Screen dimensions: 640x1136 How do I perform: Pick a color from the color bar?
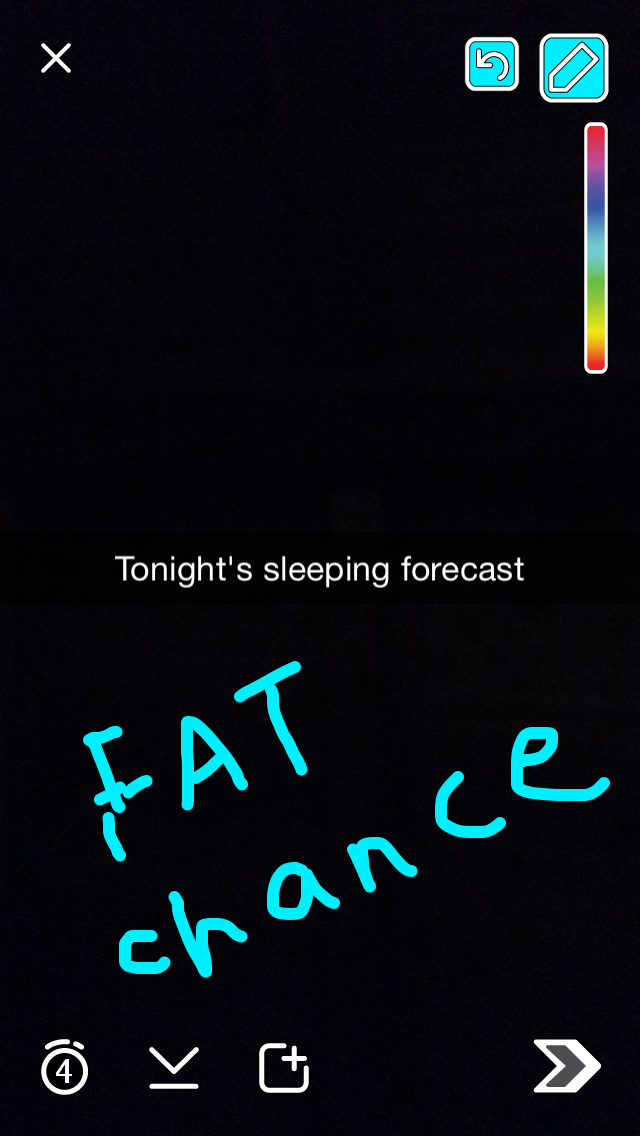(x=596, y=248)
